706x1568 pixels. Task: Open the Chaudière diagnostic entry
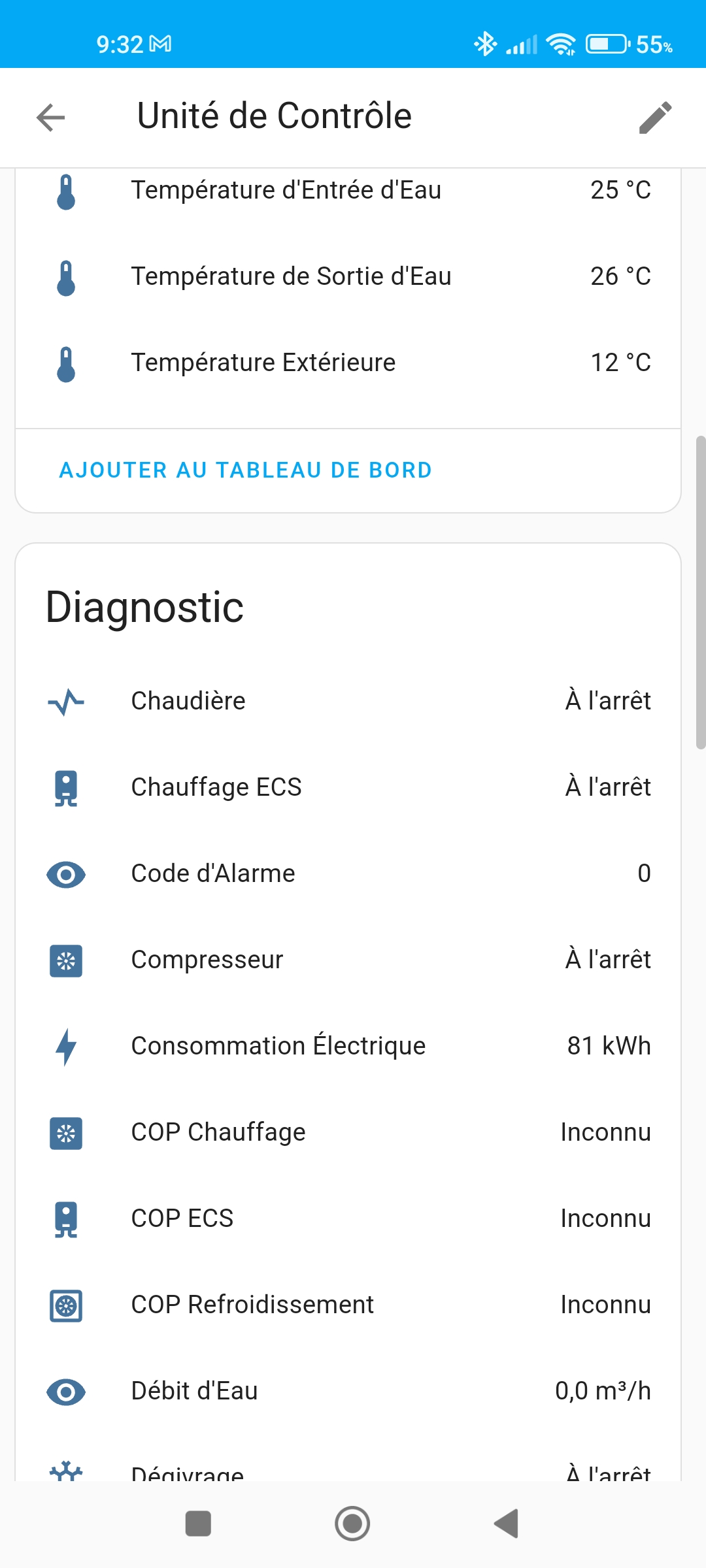348,701
